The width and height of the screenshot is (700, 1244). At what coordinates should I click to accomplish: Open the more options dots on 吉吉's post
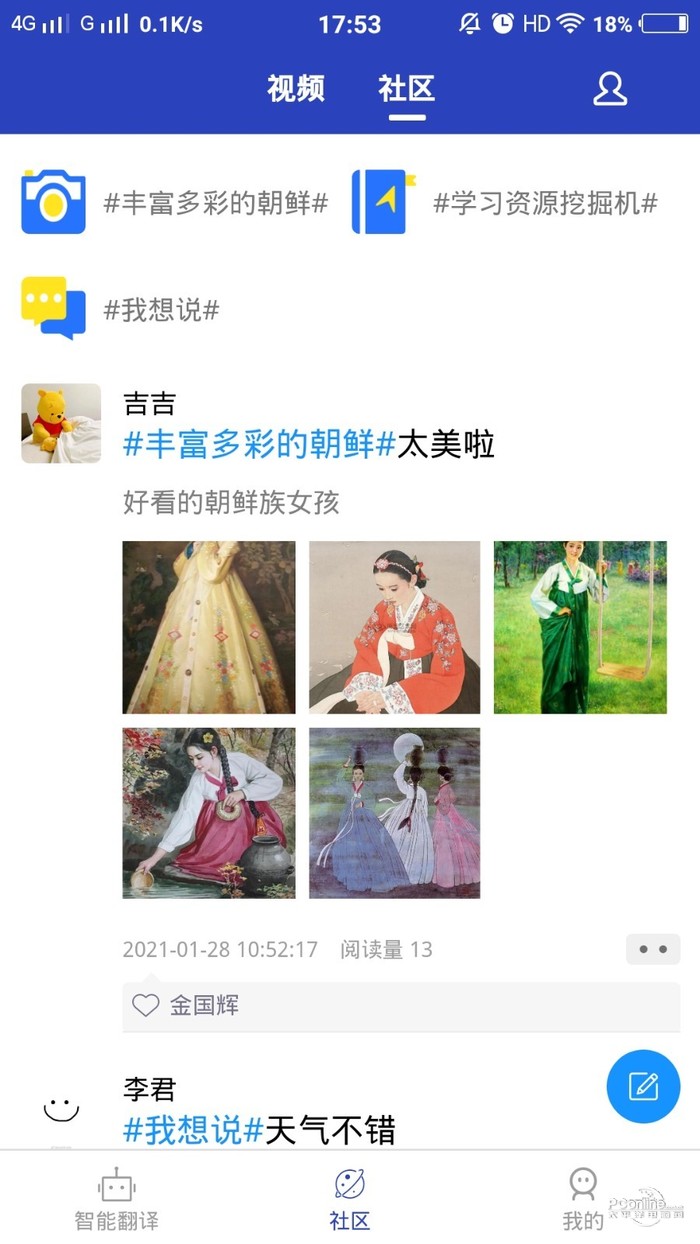click(653, 949)
